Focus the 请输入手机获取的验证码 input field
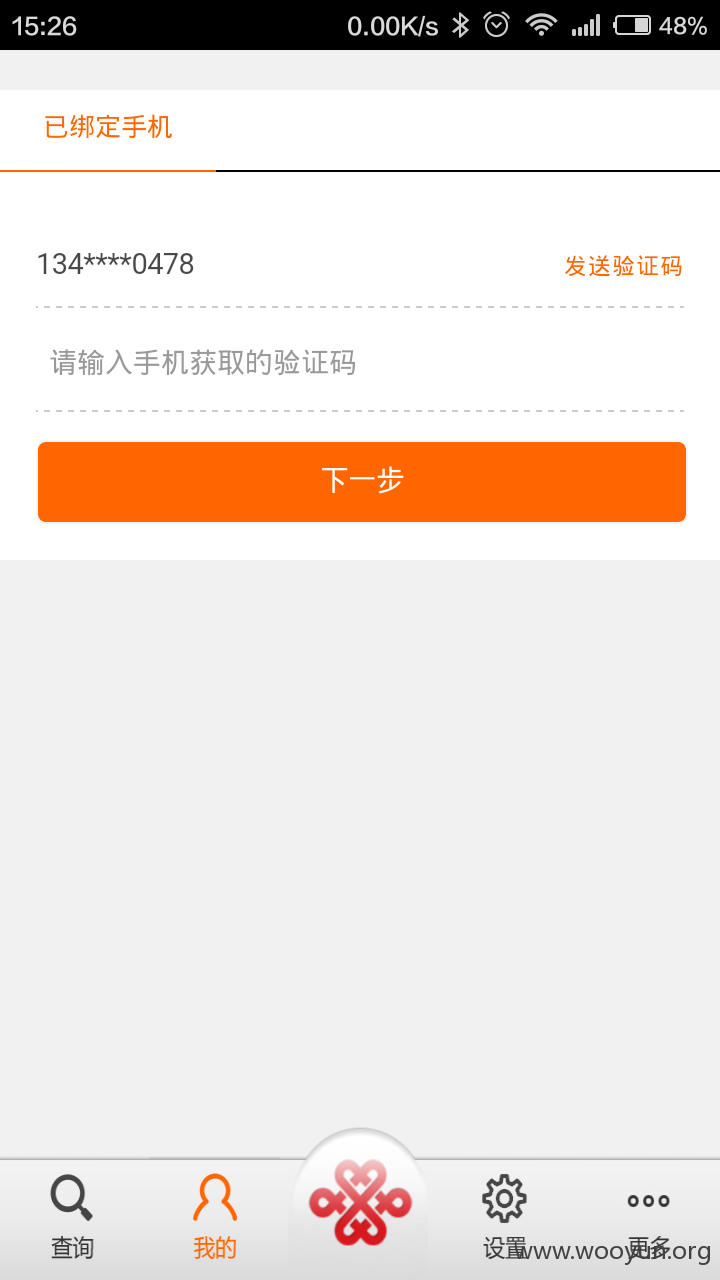 pyautogui.click(x=360, y=361)
